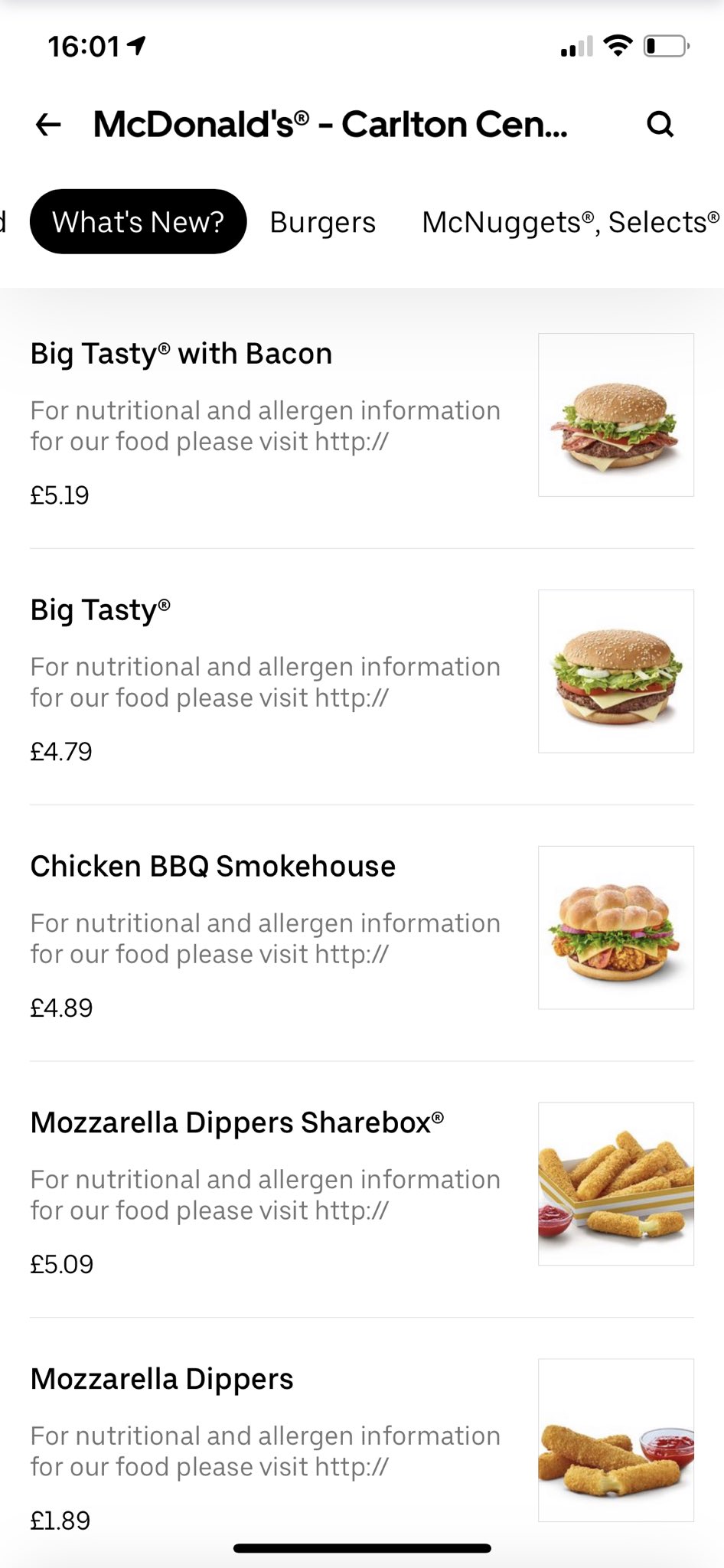
Task: Switch to the Burgers tab
Action: (322, 222)
